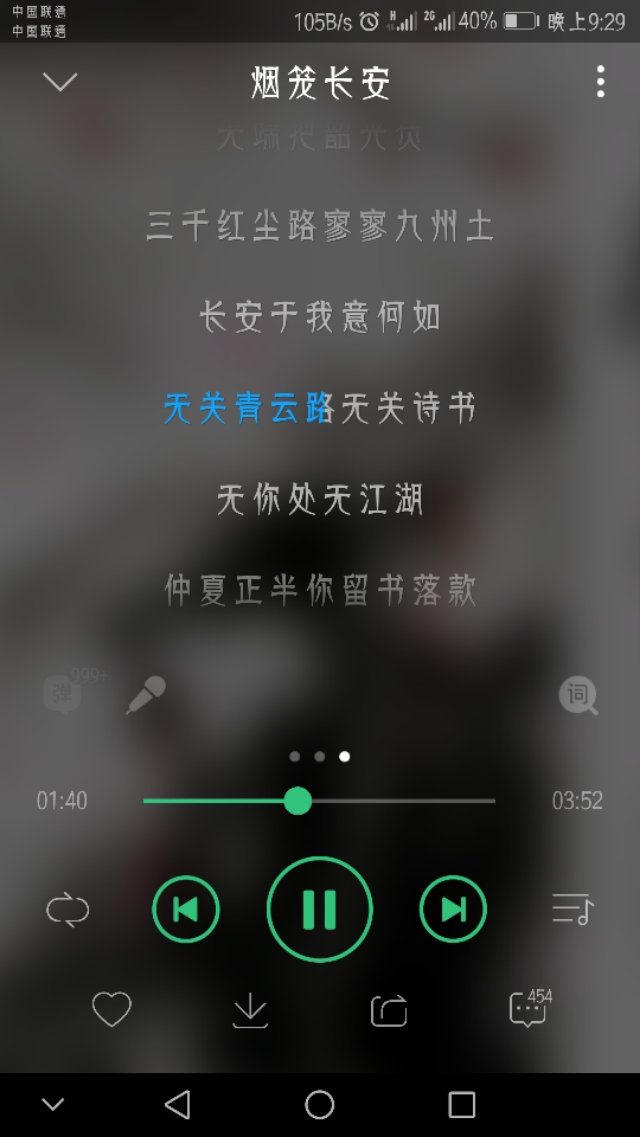Open recent apps from the navigation bar

point(462,1104)
